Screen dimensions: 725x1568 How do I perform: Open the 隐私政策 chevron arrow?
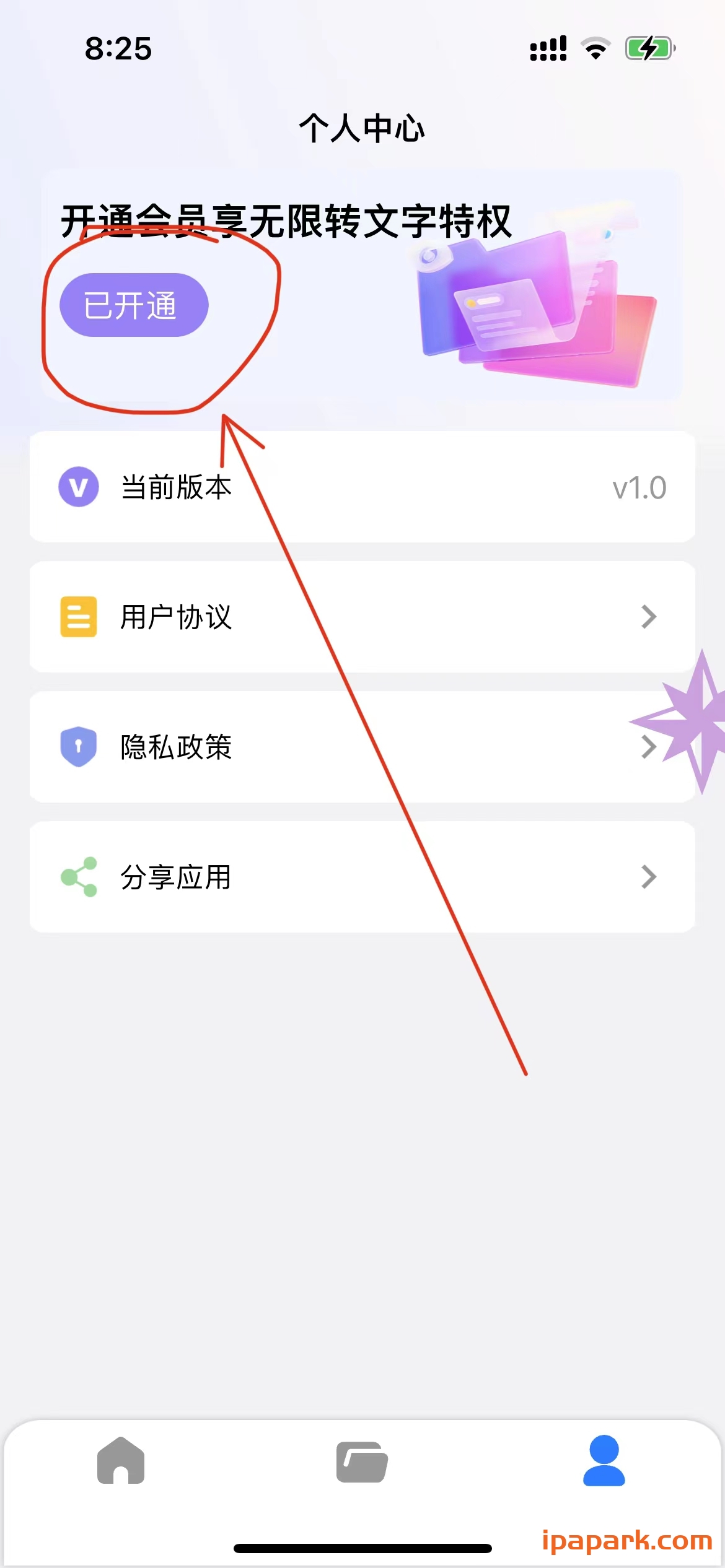649,747
